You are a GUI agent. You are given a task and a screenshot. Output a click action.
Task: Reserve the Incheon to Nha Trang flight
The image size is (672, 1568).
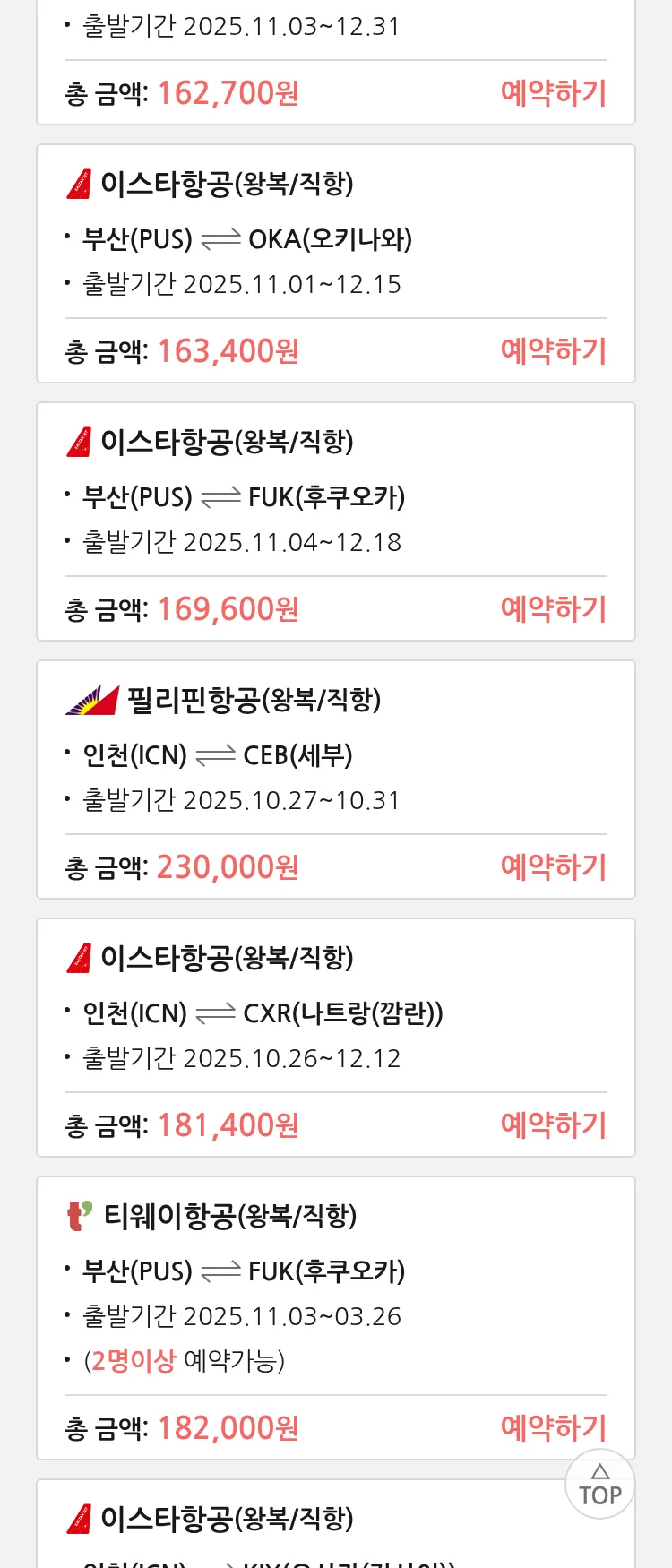tap(554, 1125)
